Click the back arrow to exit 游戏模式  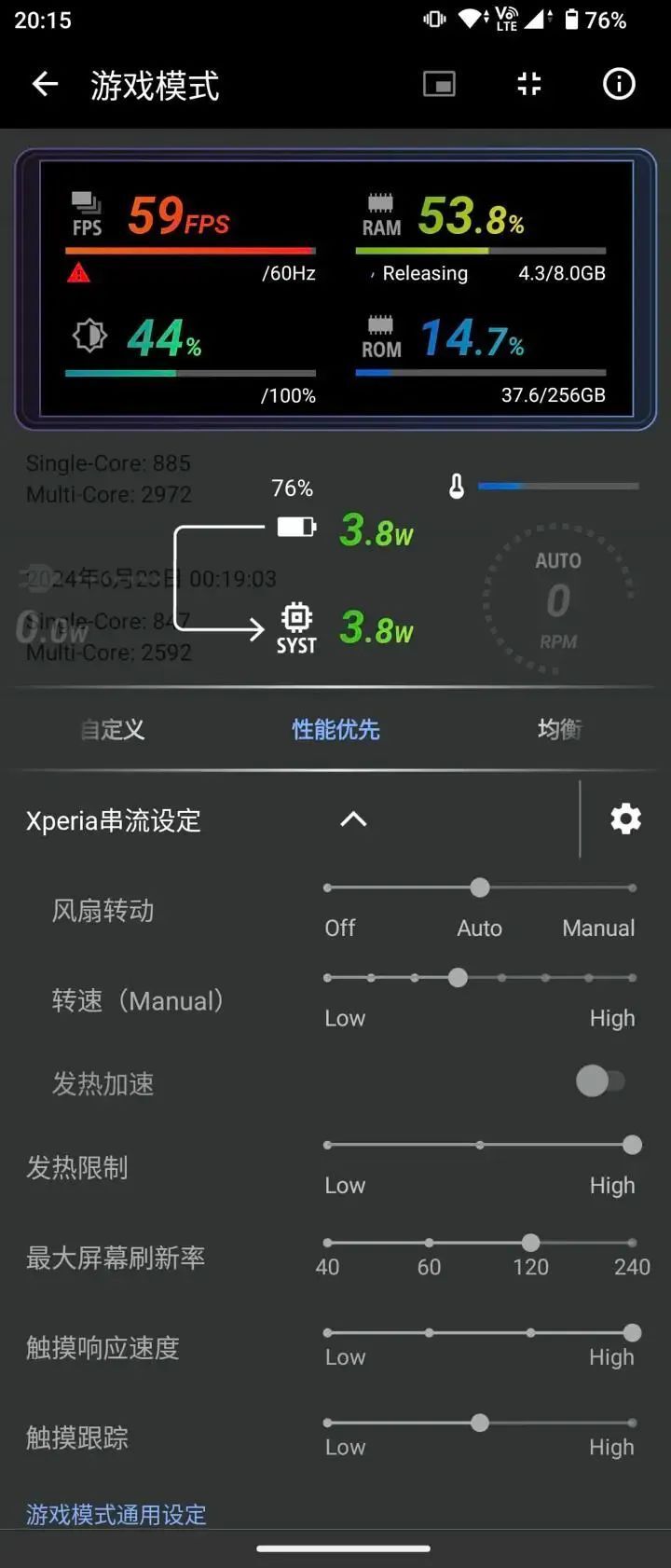[x=44, y=84]
